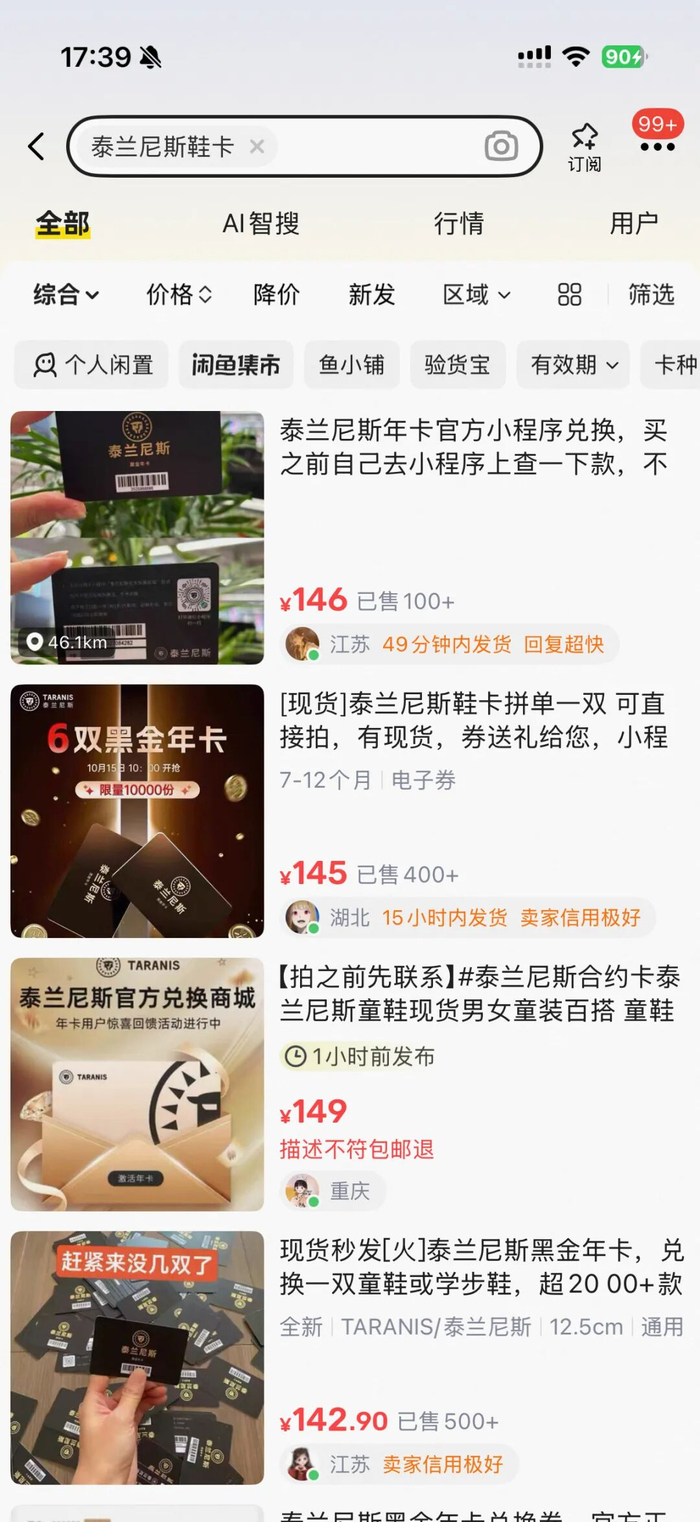Open the ¥142.90 现货秒发 黑金年卡 listing
700x1522 pixels.
pyautogui.click(x=350, y=1358)
